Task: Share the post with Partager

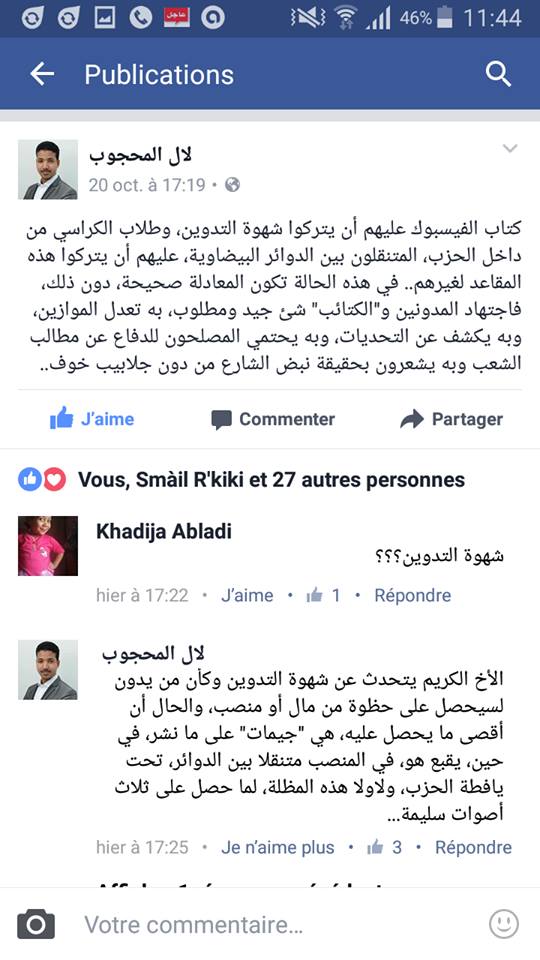Action: 451,419
